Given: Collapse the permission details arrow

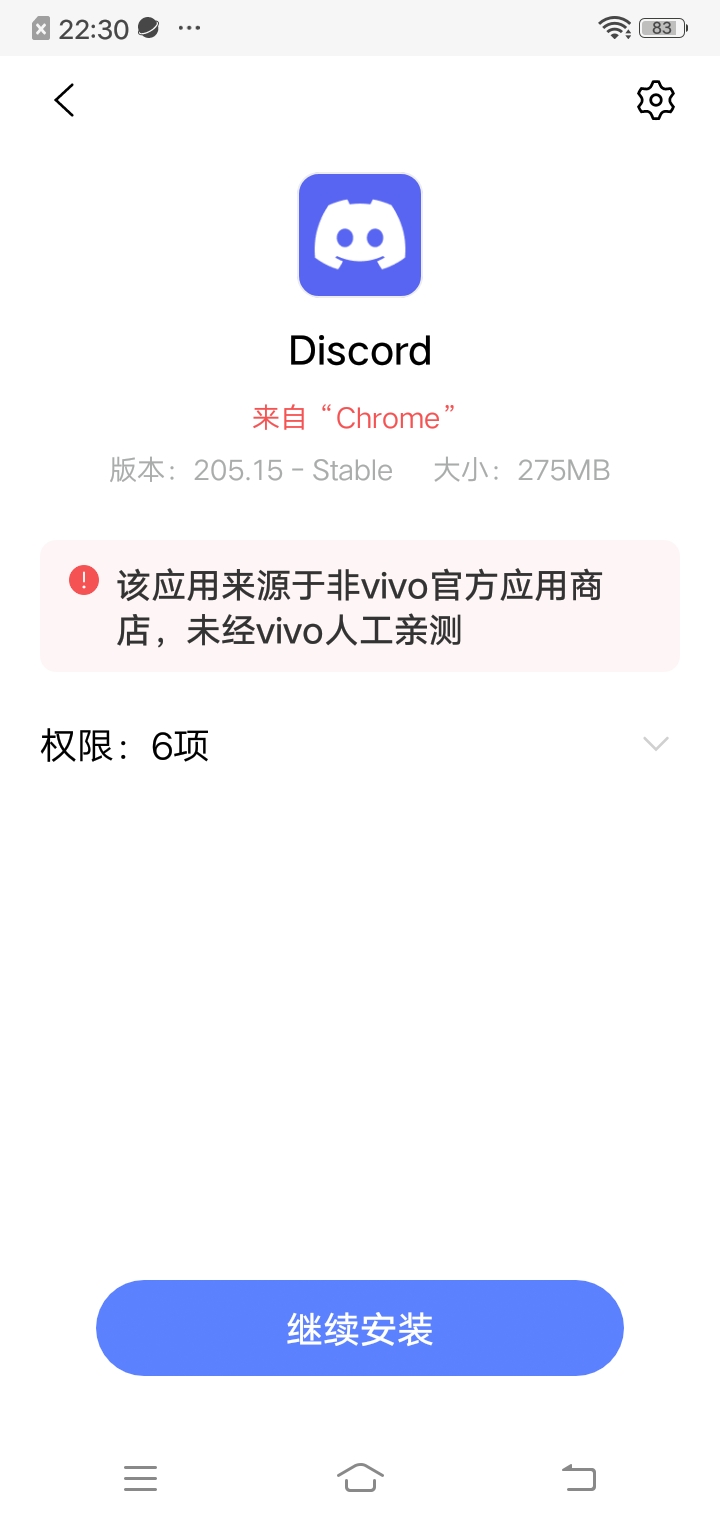Looking at the screenshot, I should pyautogui.click(x=655, y=744).
